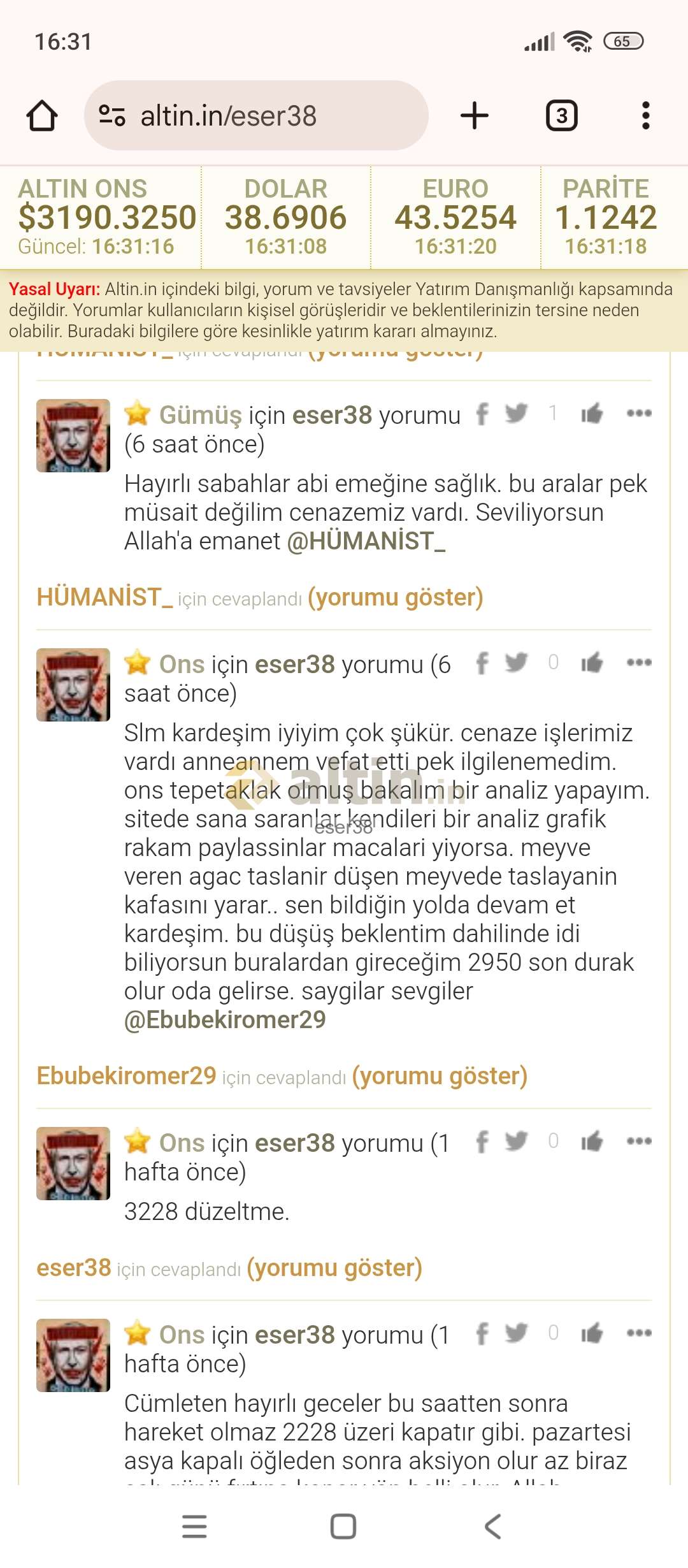Screen dimensions: 688x1568
Task: Open a new browser tab
Action: [474, 115]
